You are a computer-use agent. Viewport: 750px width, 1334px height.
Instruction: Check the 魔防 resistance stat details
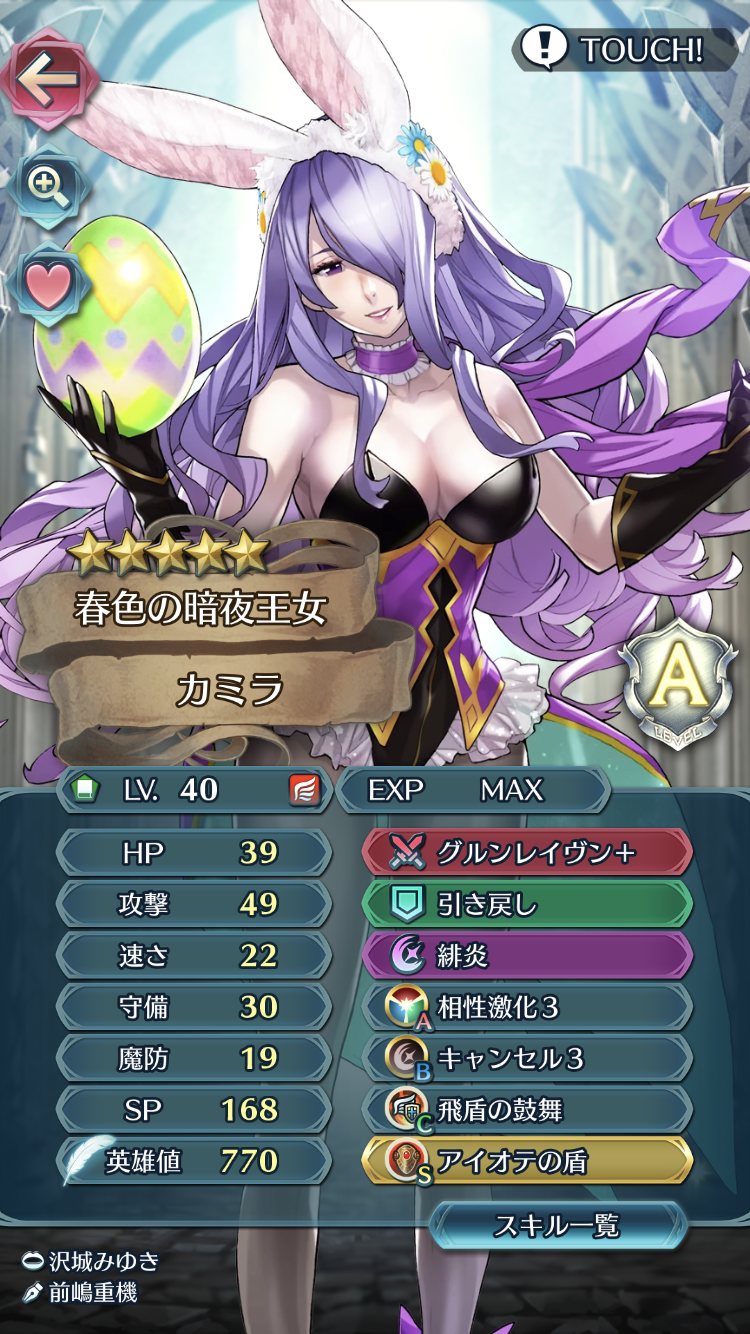pos(194,1058)
